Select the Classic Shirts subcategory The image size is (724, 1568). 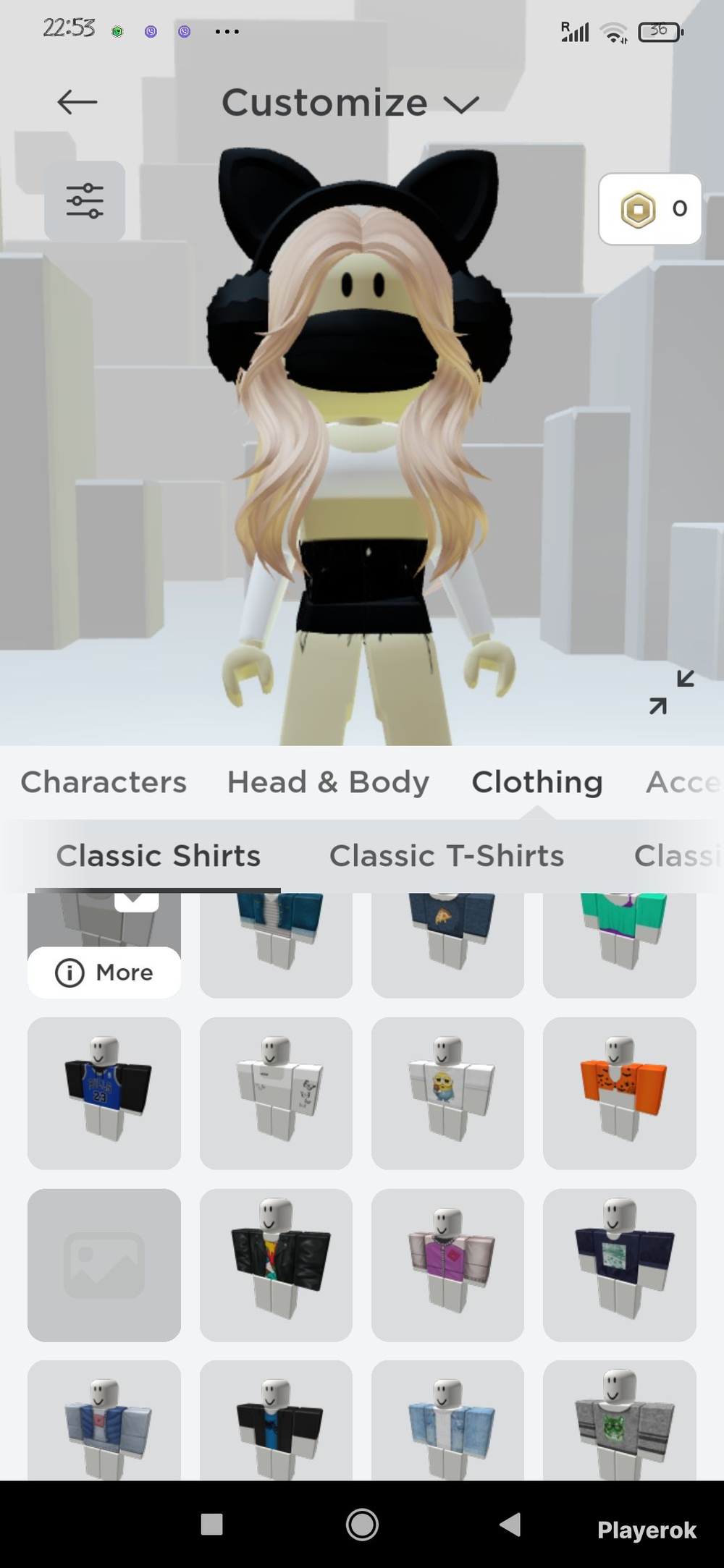click(158, 856)
